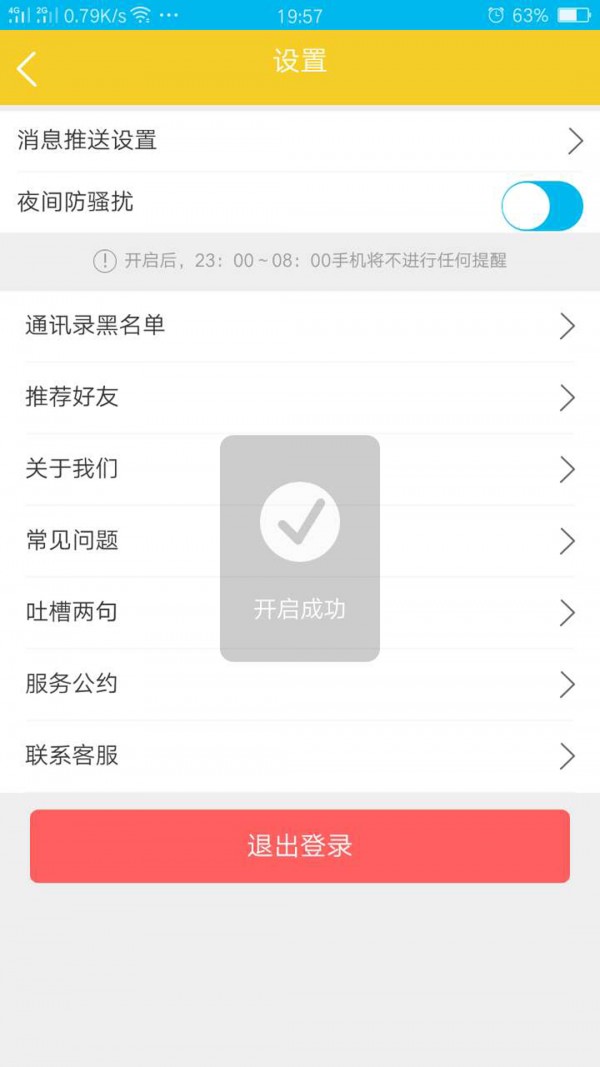Go back from the 设置 page
Image resolution: width=600 pixels, height=1067 pixels.
27,68
